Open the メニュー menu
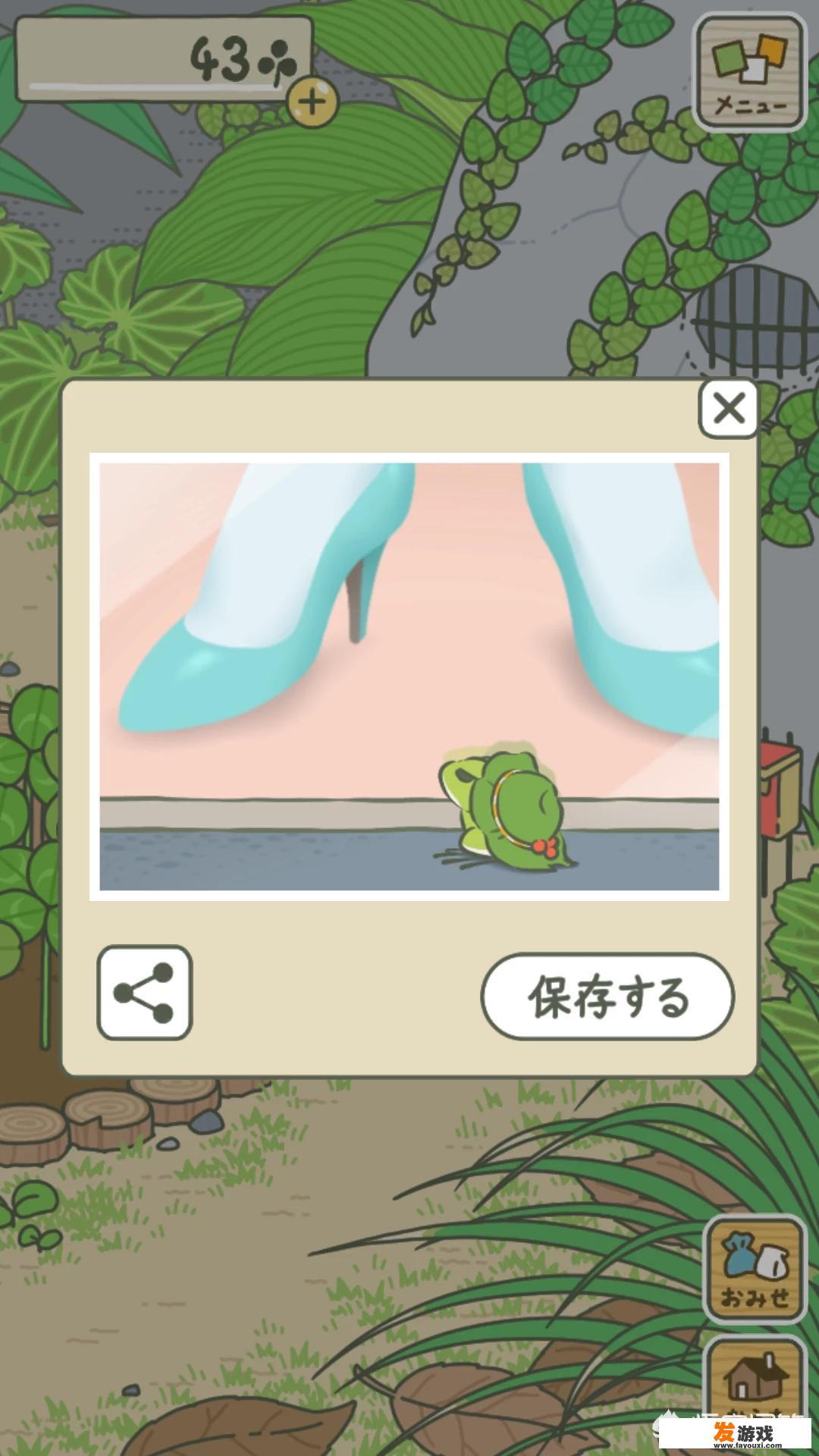 (750, 74)
